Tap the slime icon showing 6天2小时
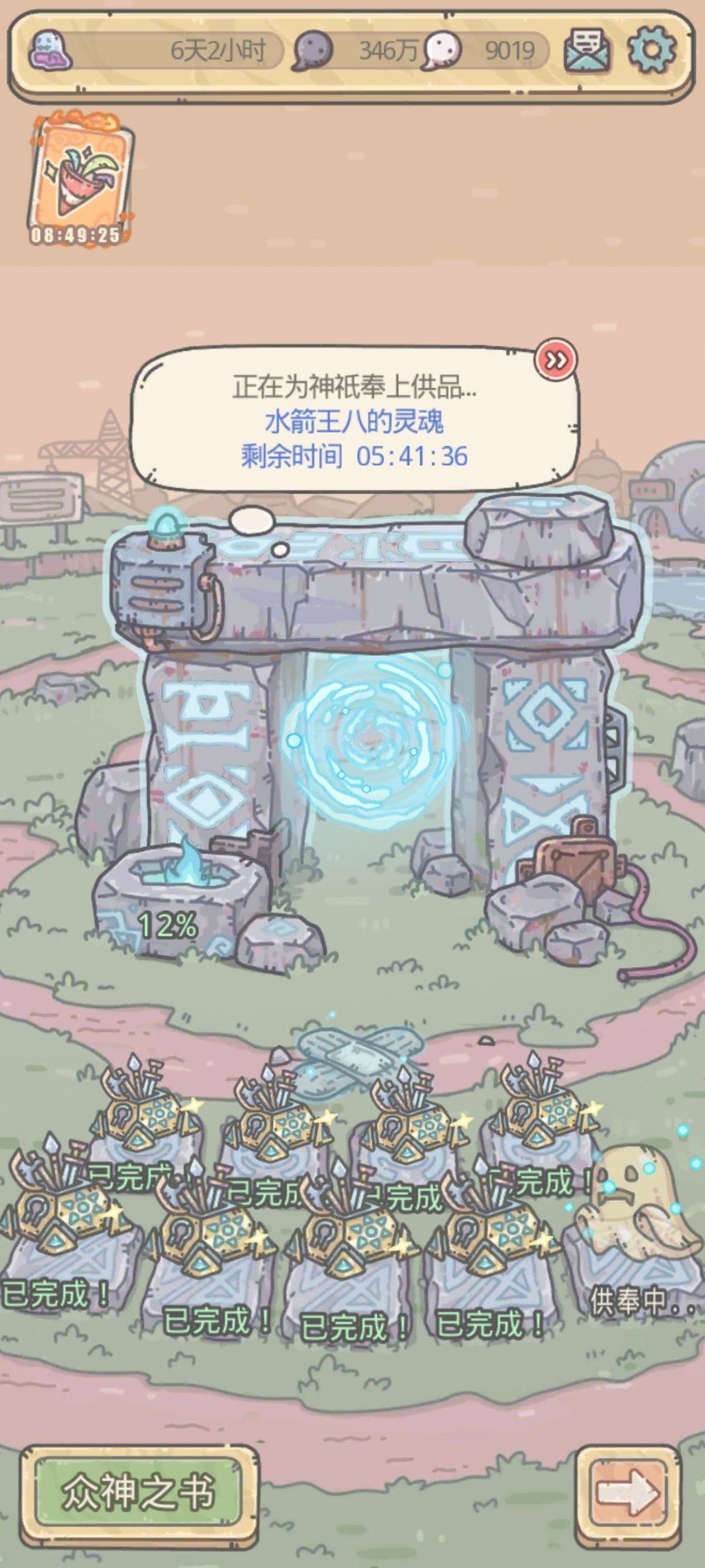Viewport: 705px width, 1568px height. point(52,50)
